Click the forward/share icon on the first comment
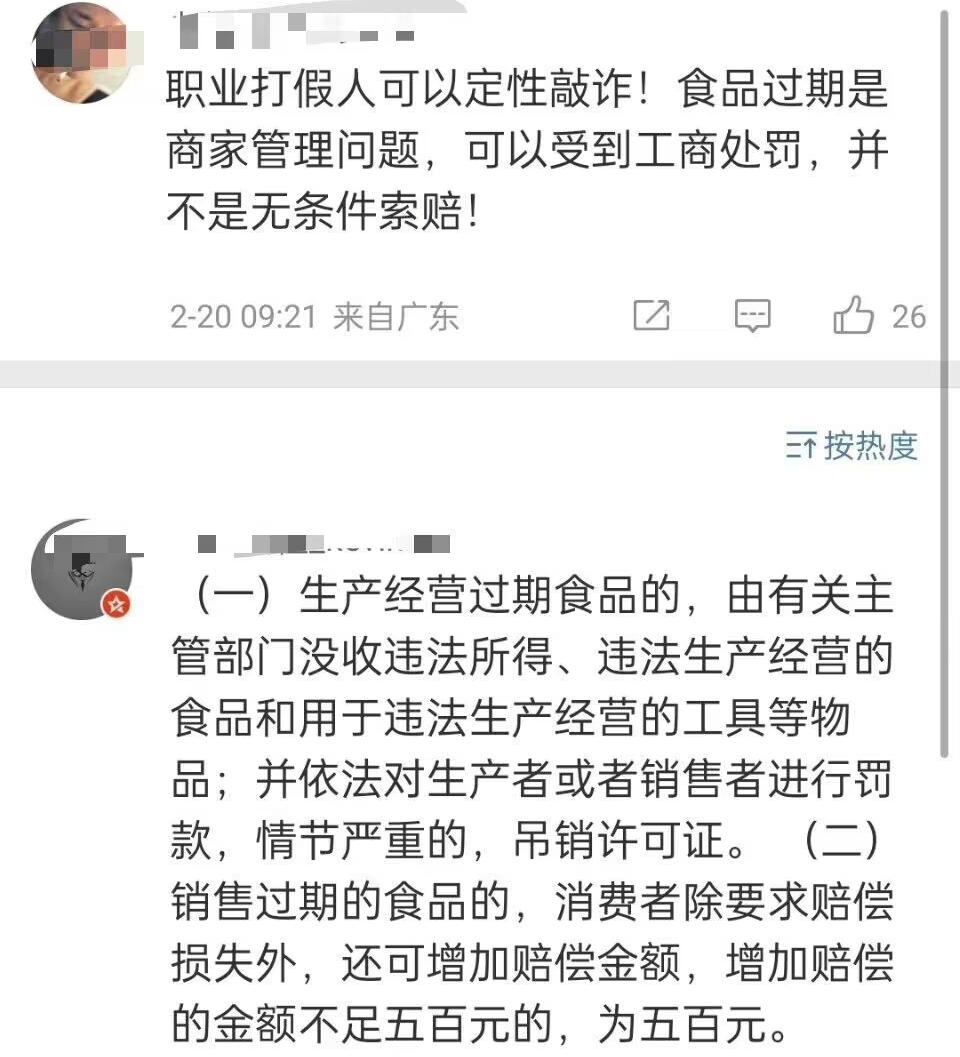 coord(652,316)
